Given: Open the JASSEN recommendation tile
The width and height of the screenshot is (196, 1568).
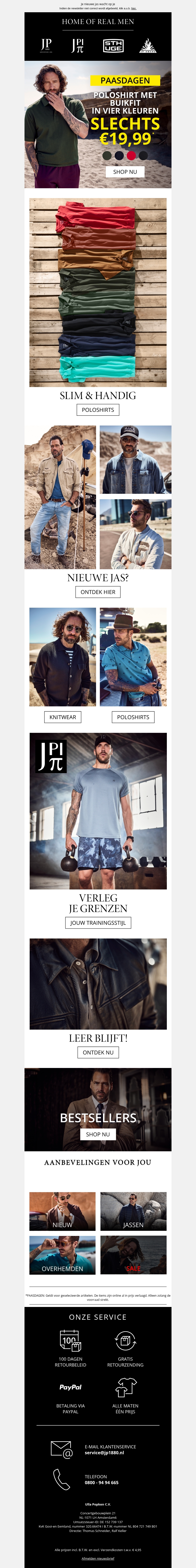Looking at the screenshot, I should [x=133, y=1211].
